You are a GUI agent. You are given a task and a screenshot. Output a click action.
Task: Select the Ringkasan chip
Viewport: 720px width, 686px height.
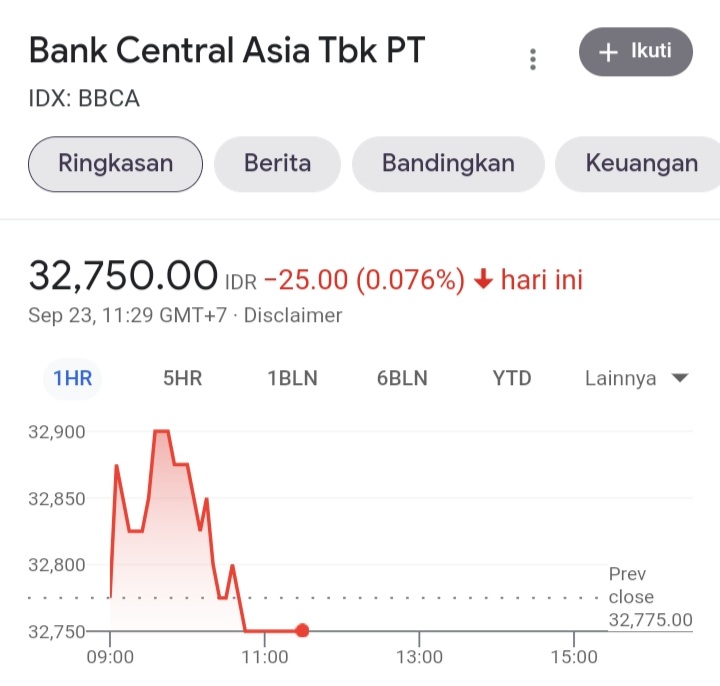coord(116,164)
